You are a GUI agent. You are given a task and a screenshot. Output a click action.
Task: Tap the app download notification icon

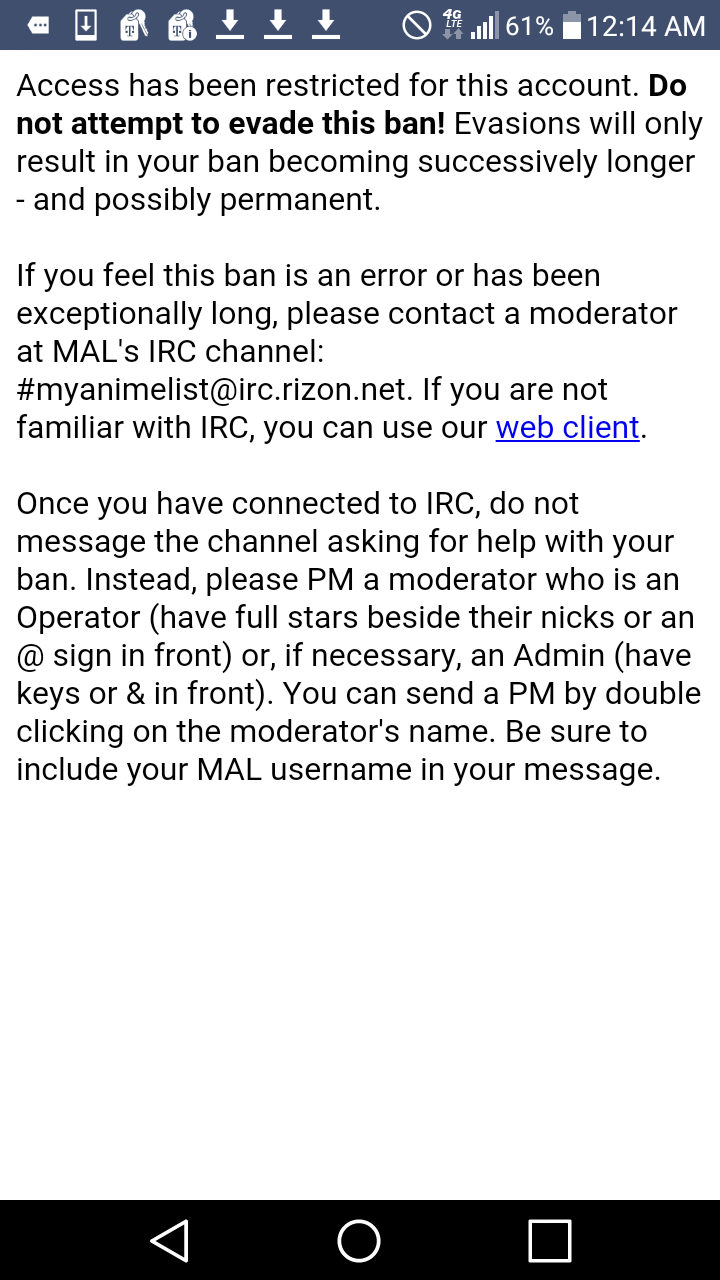click(85, 24)
